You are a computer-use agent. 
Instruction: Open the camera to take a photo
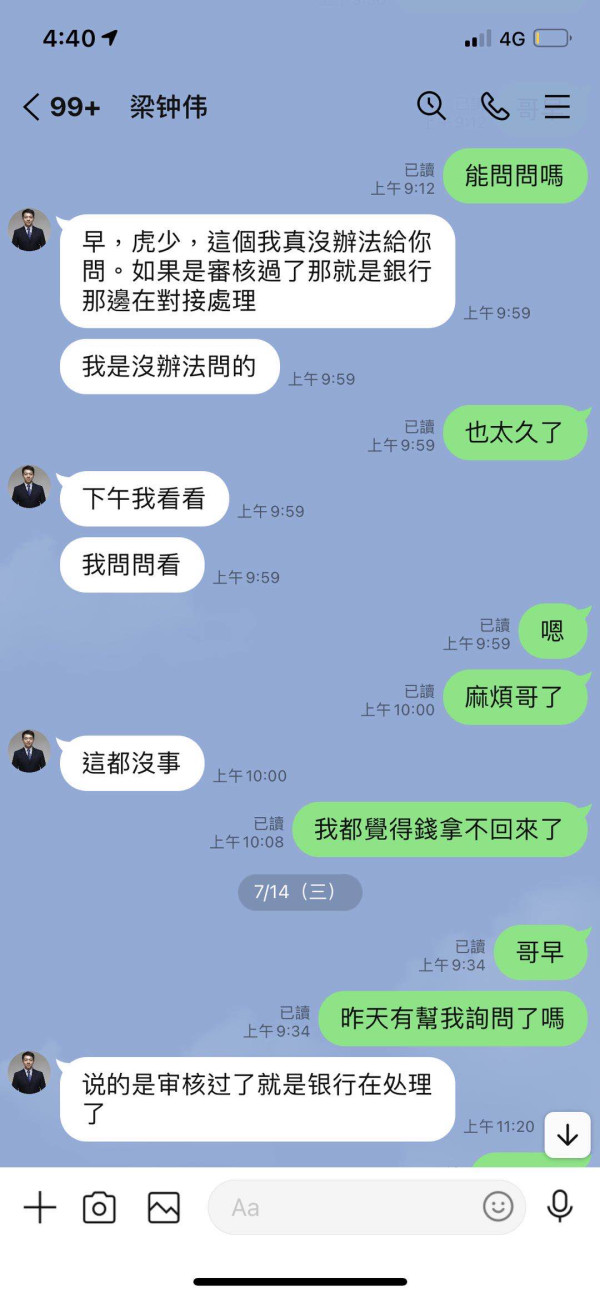pyautogui.click(x=99, y=1208)
